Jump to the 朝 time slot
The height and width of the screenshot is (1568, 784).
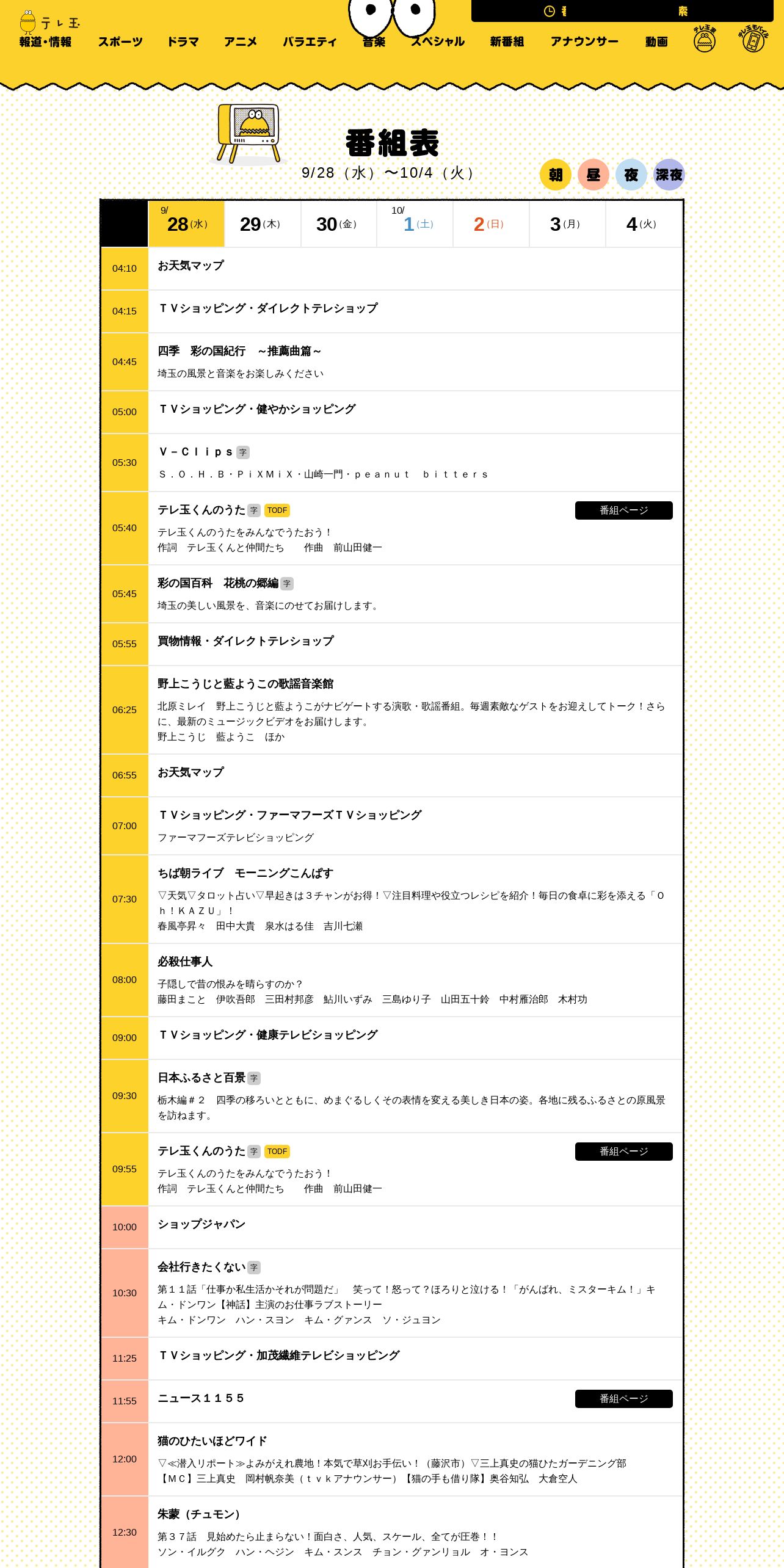[556, 175]
